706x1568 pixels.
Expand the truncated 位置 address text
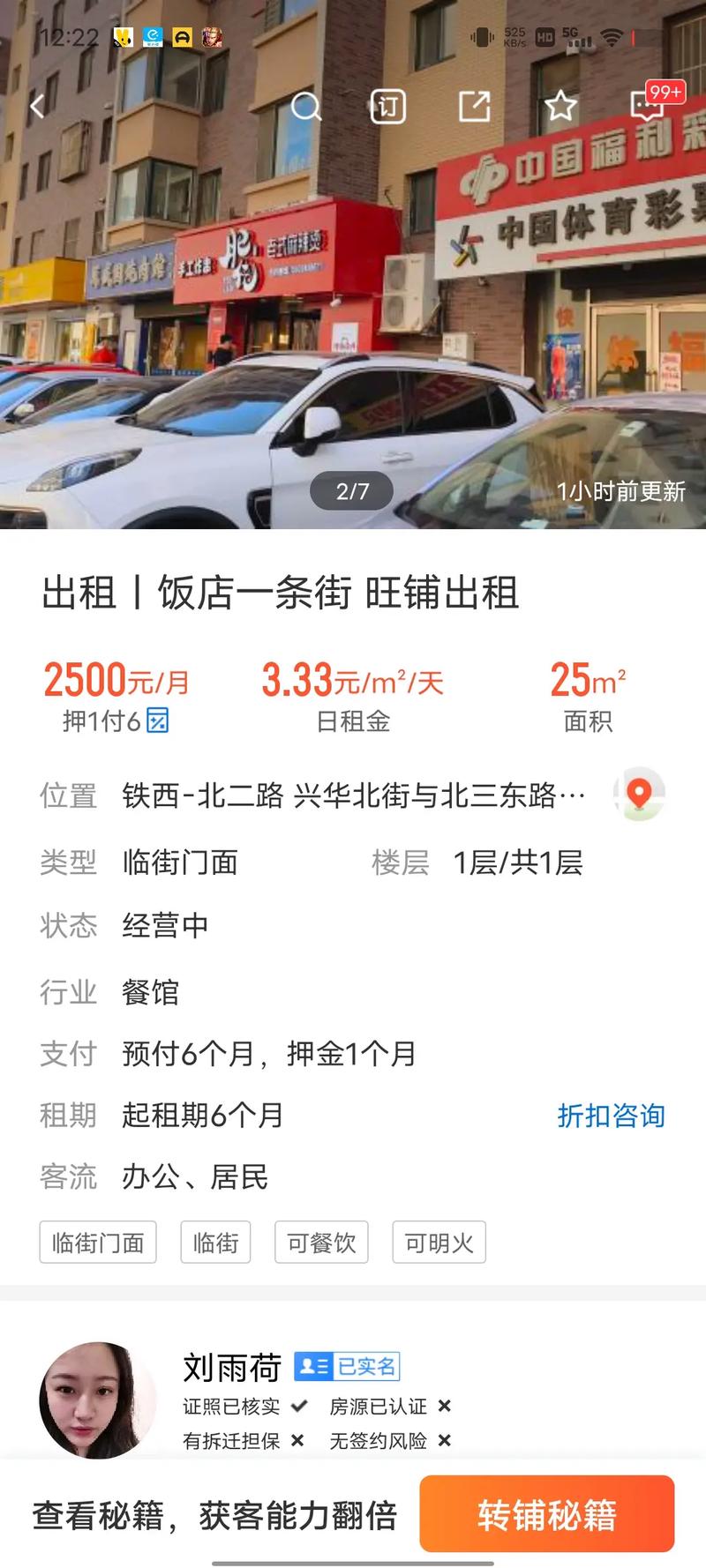(353, 795)
